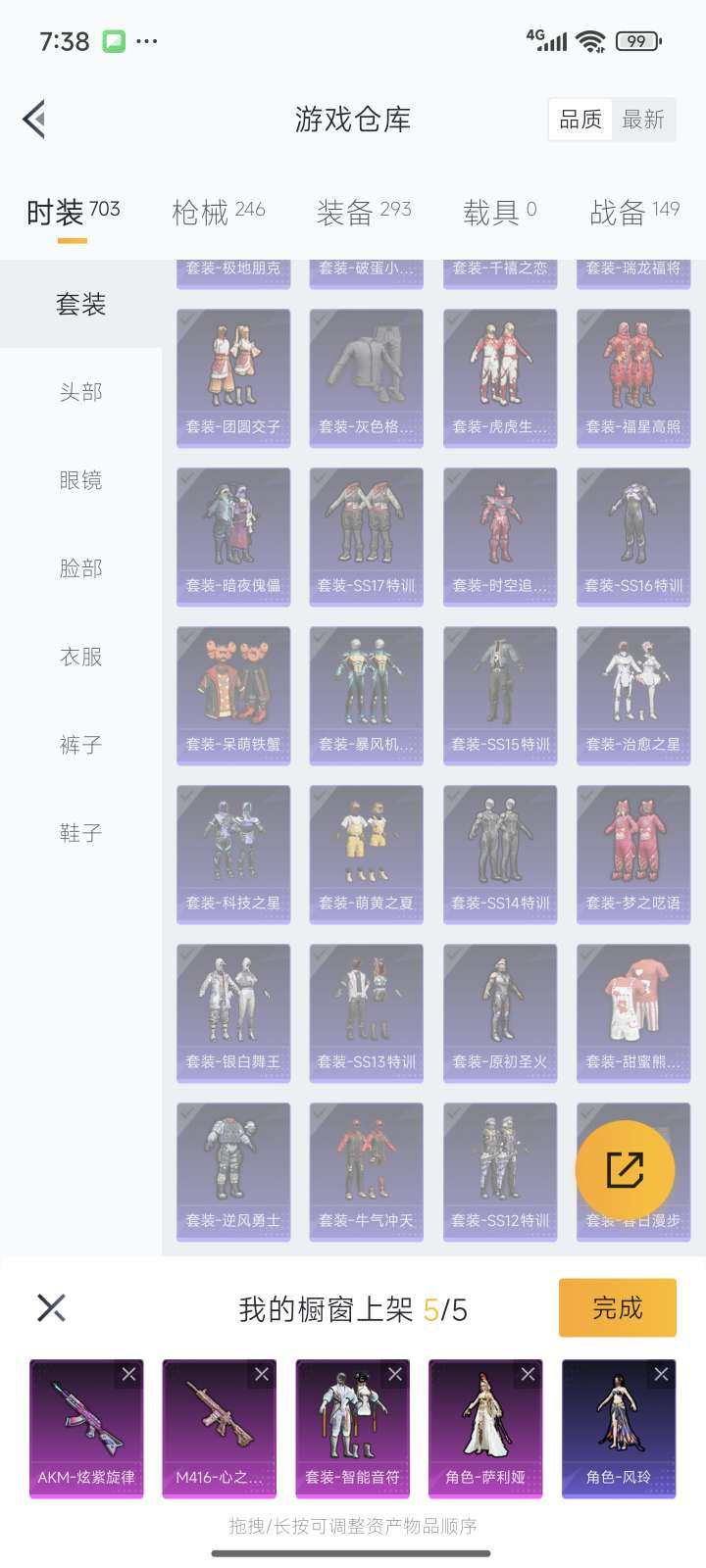
Task: Switch to the 载具 tab
Action: [499, 212]
